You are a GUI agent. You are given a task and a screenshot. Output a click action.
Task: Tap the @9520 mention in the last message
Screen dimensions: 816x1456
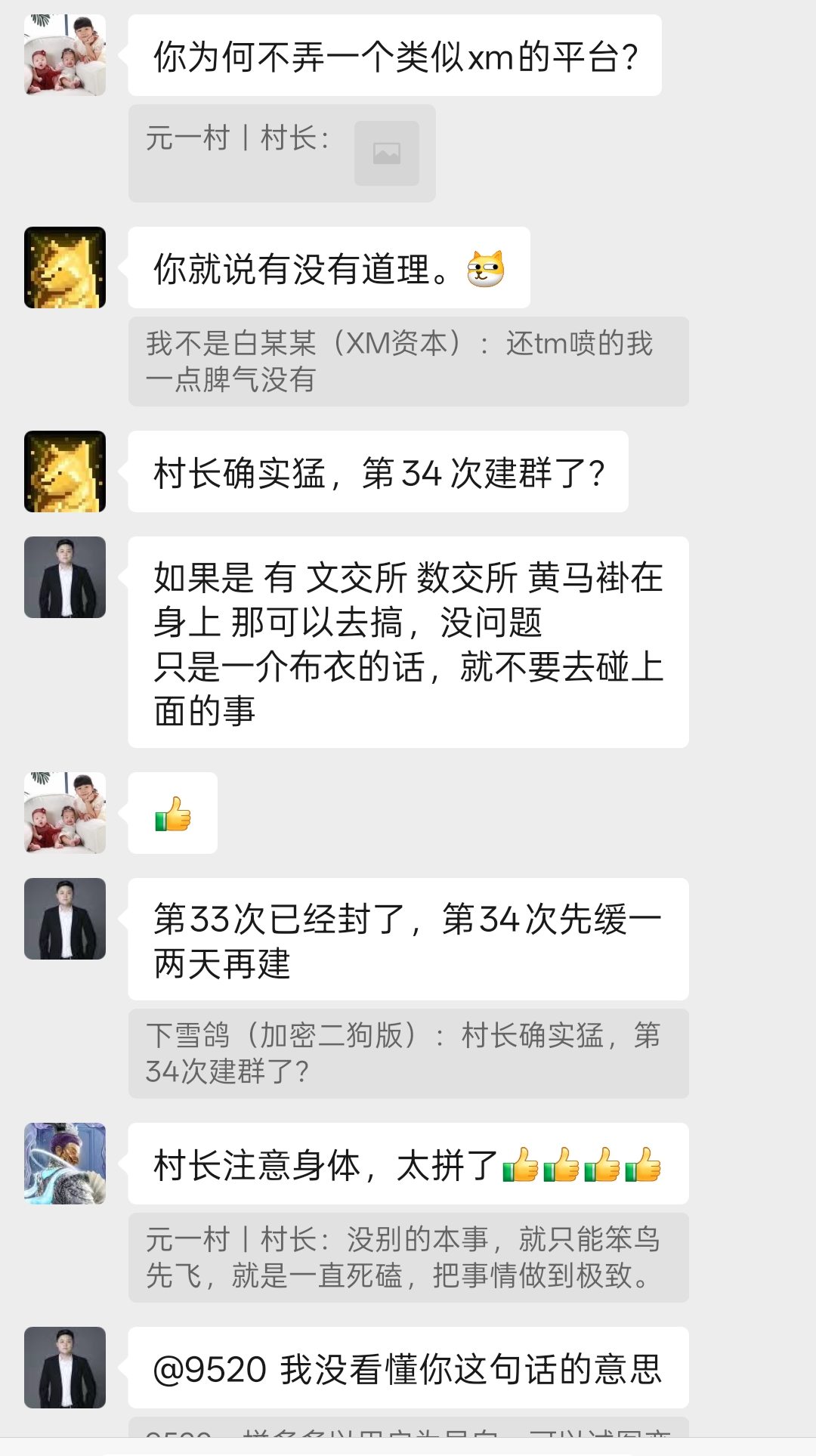click(210, 1369)
